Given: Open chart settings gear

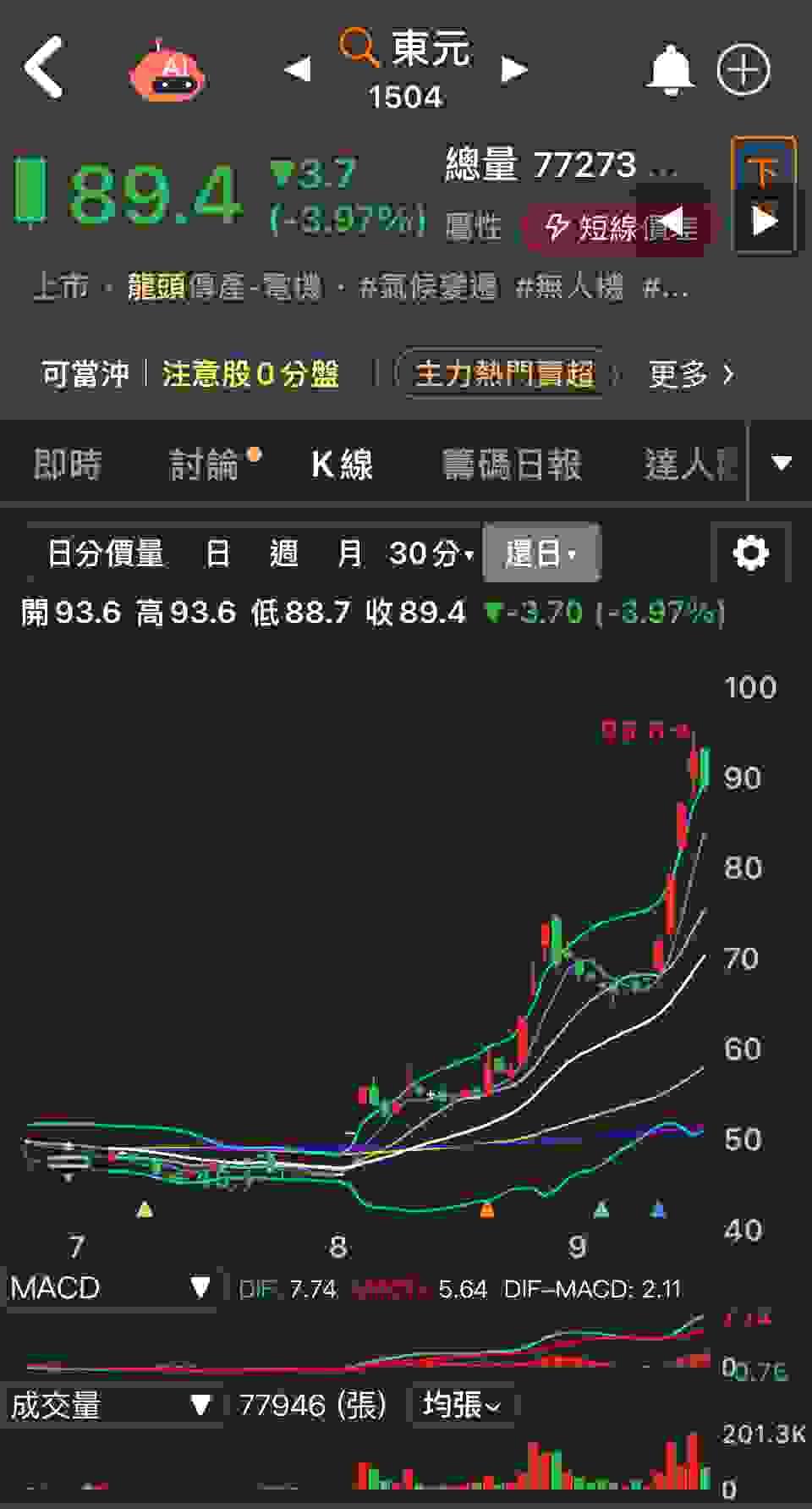Looking at the screenshot, I should 750,553.
